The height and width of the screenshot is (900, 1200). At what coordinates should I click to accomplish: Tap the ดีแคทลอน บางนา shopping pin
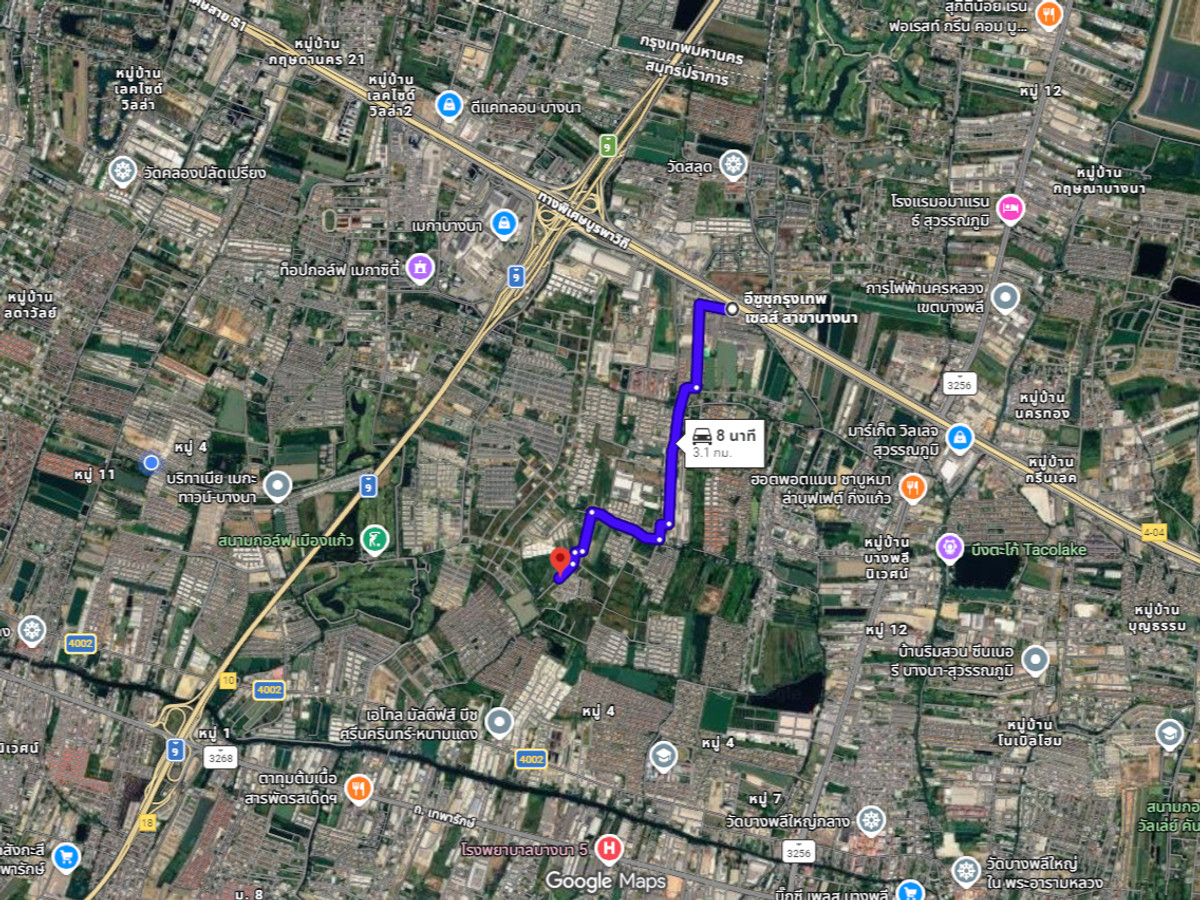coord(449,104)
